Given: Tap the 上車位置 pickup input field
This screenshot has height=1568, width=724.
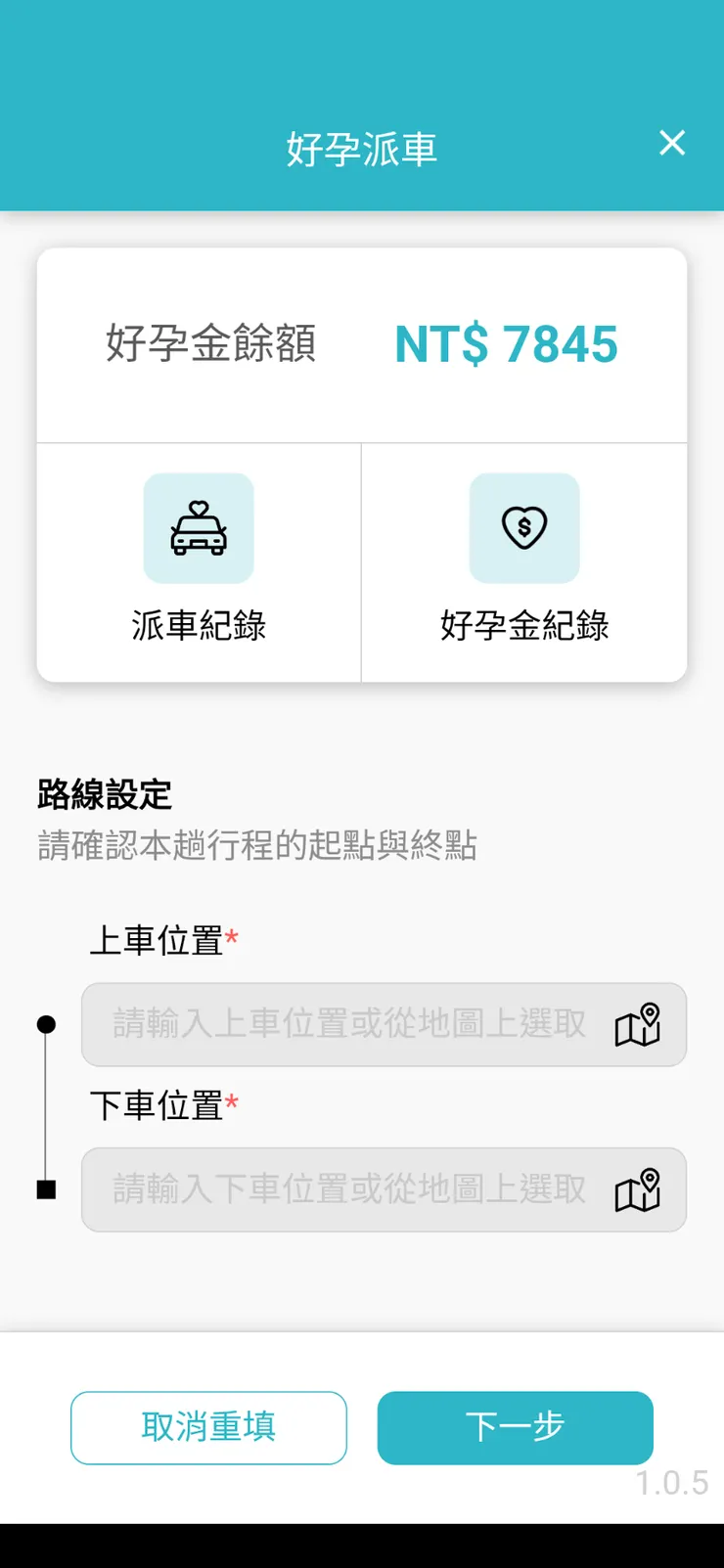Looking at the screenshot, I should coord(347,1024).
